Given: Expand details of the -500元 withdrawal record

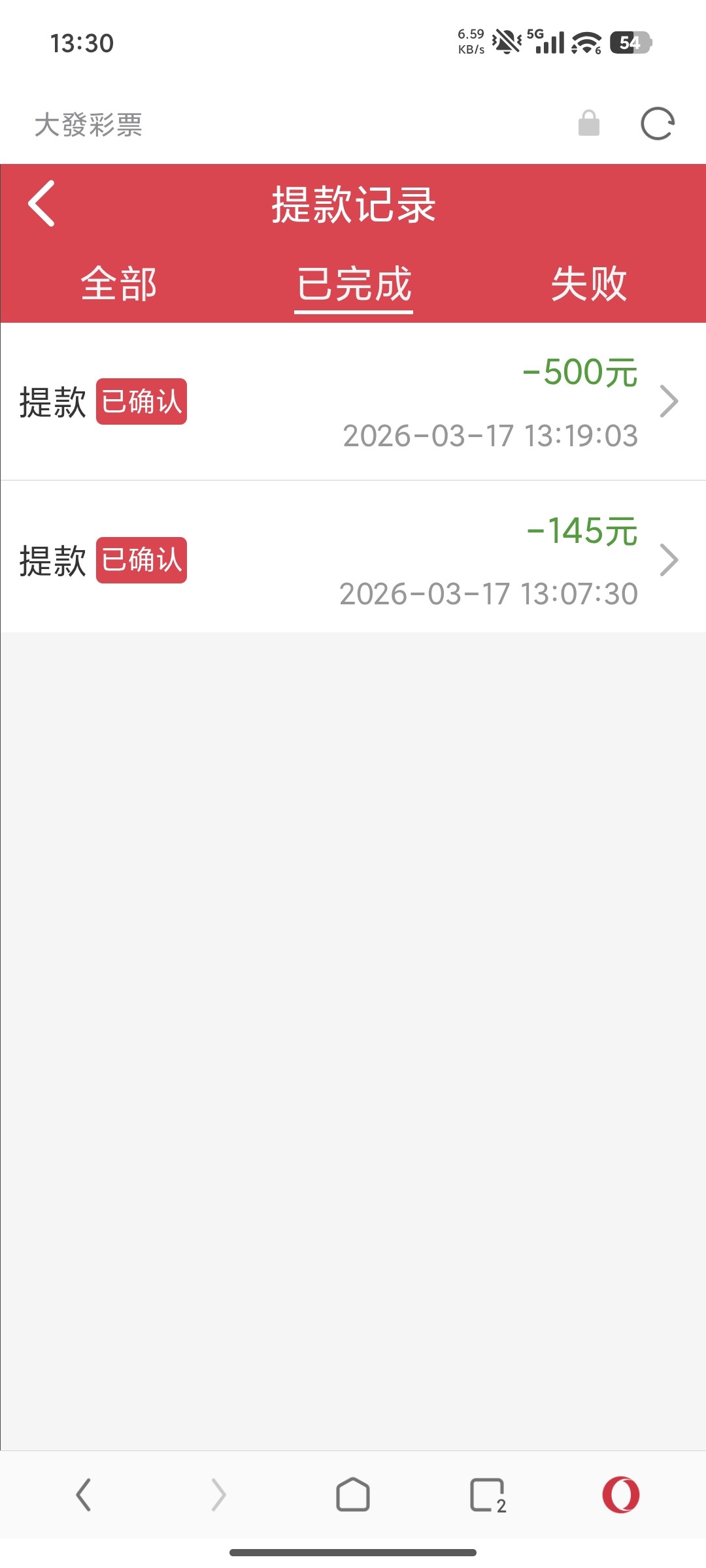Looking at the screenshot, I should tap(670, 402).
